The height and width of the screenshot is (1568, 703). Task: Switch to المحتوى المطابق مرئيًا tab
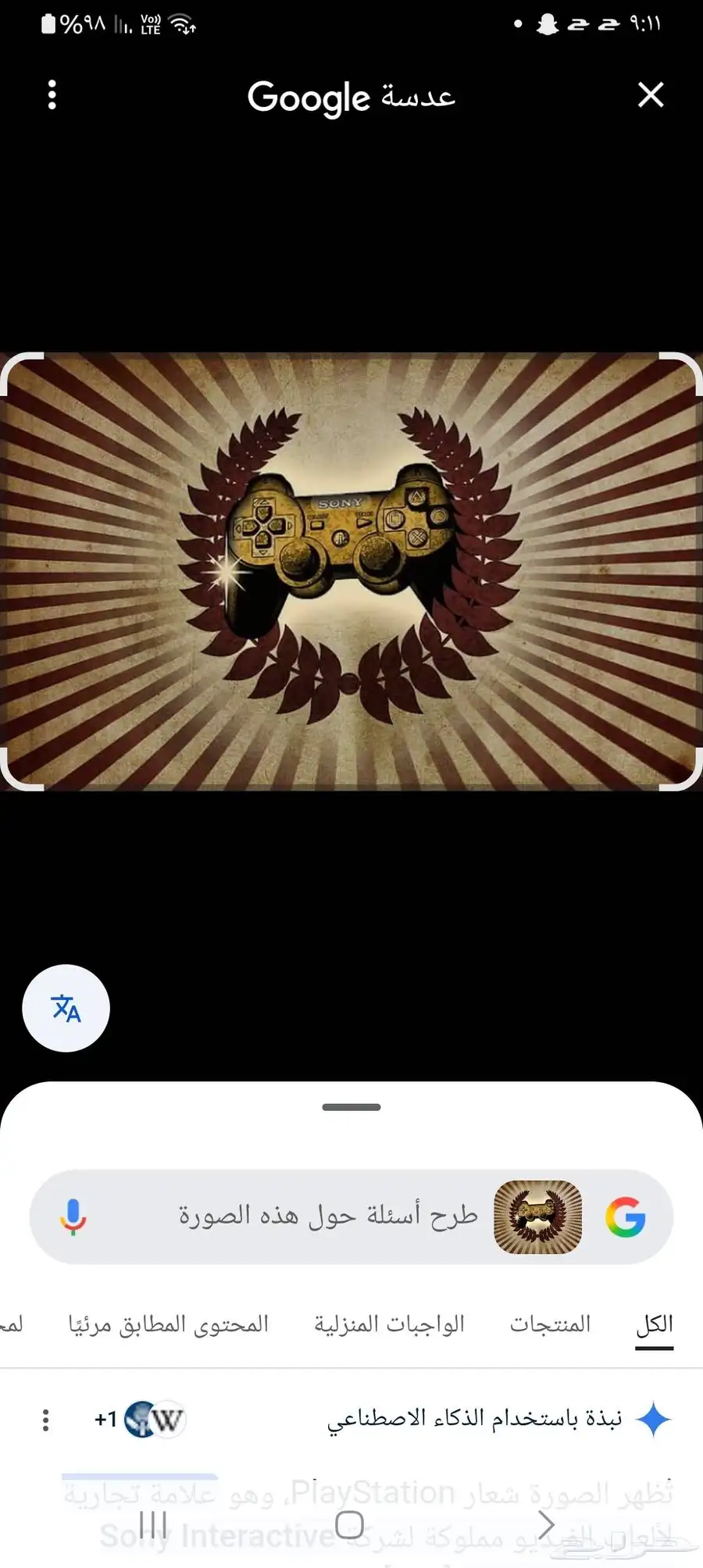[x=168, y=1324]
